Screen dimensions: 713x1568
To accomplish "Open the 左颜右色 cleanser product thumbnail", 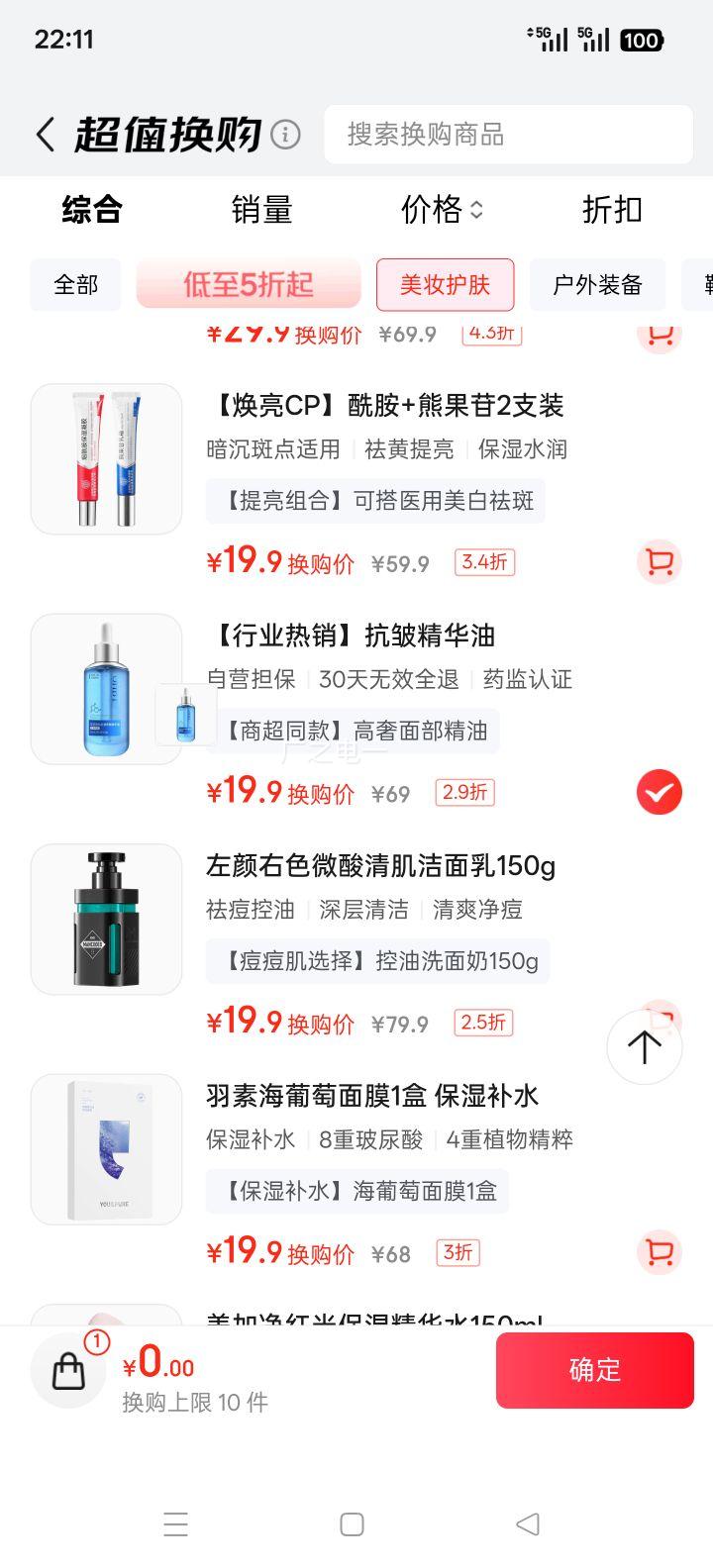I will (x=106, y=919).
